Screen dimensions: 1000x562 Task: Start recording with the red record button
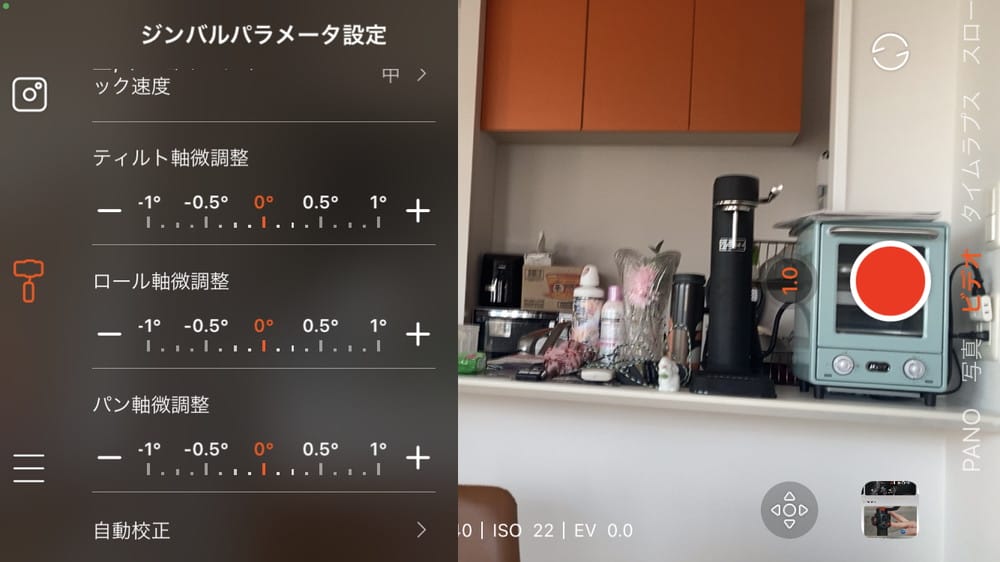tap(890, 281)
